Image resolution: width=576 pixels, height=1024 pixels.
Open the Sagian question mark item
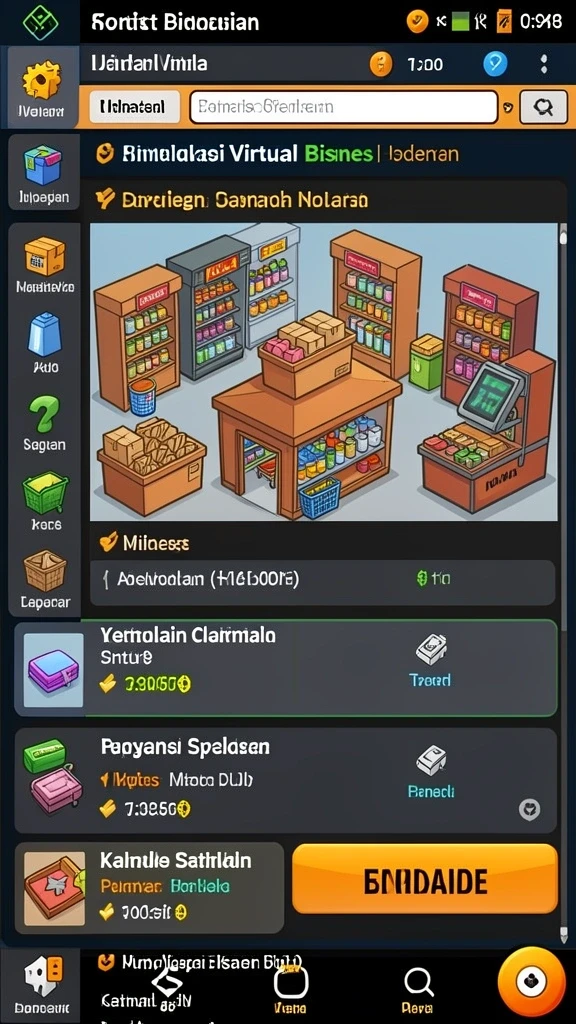[44, 423]
